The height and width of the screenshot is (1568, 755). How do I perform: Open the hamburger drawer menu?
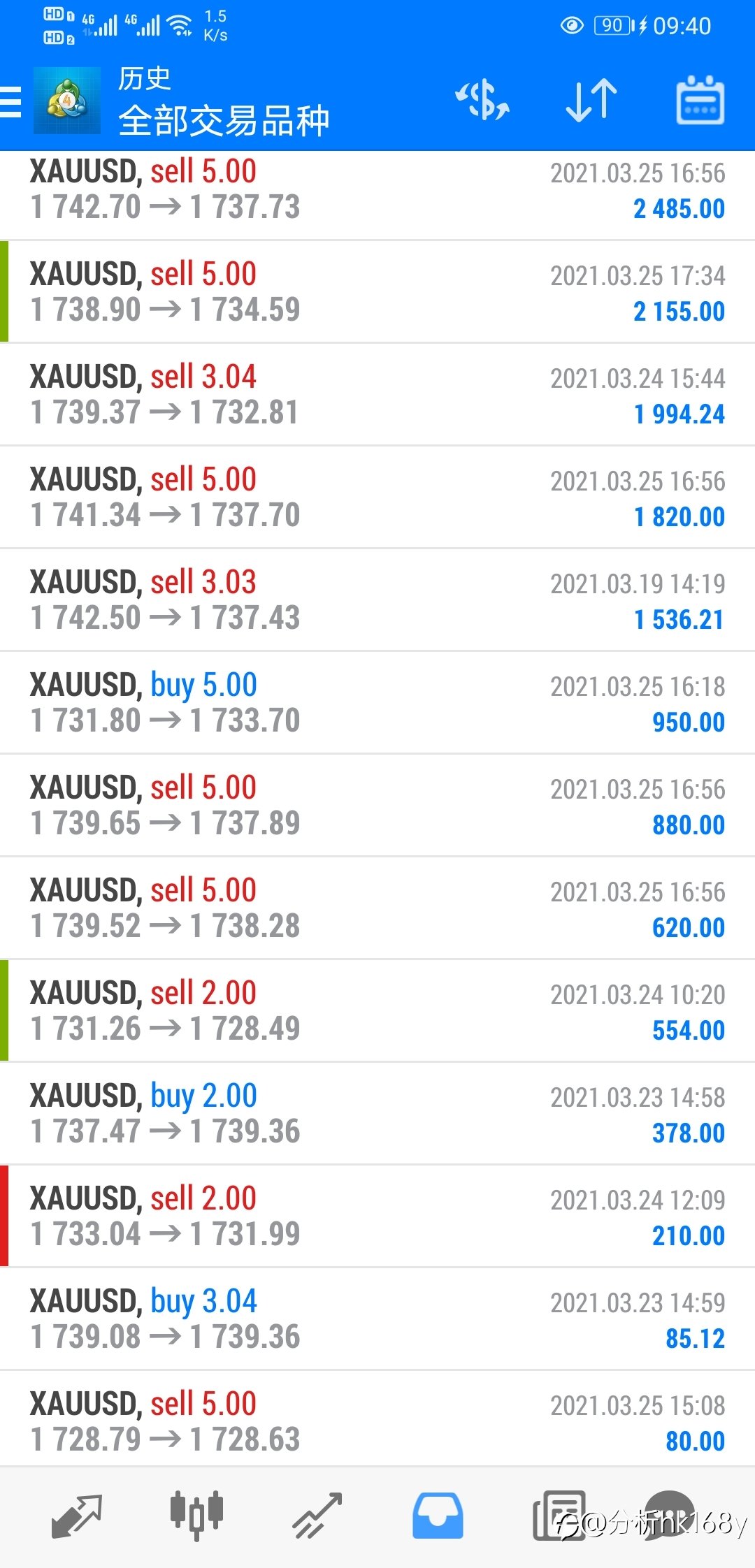point(10,101)
